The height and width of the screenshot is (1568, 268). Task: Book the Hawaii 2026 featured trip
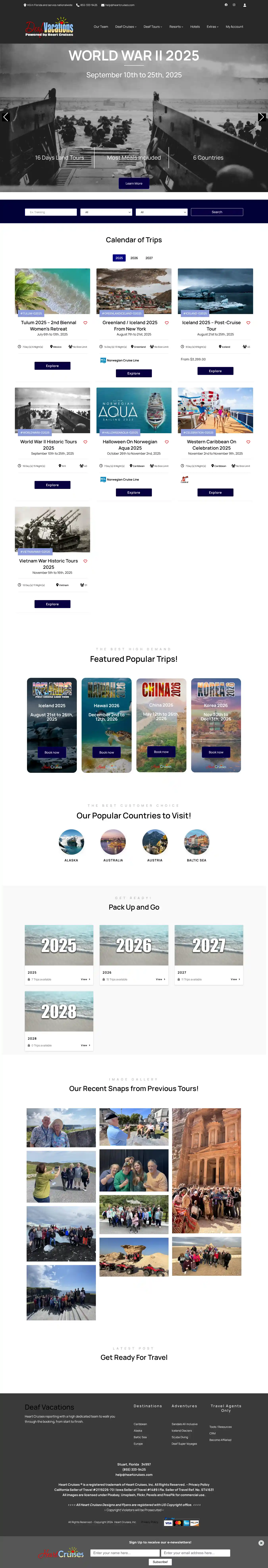click(x=107, y=752)
